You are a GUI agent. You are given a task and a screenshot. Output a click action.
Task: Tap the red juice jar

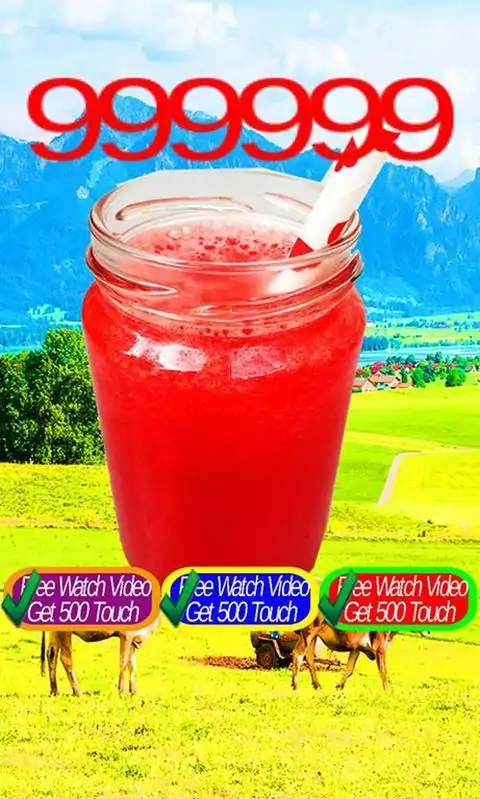click(x=224, y=372)
